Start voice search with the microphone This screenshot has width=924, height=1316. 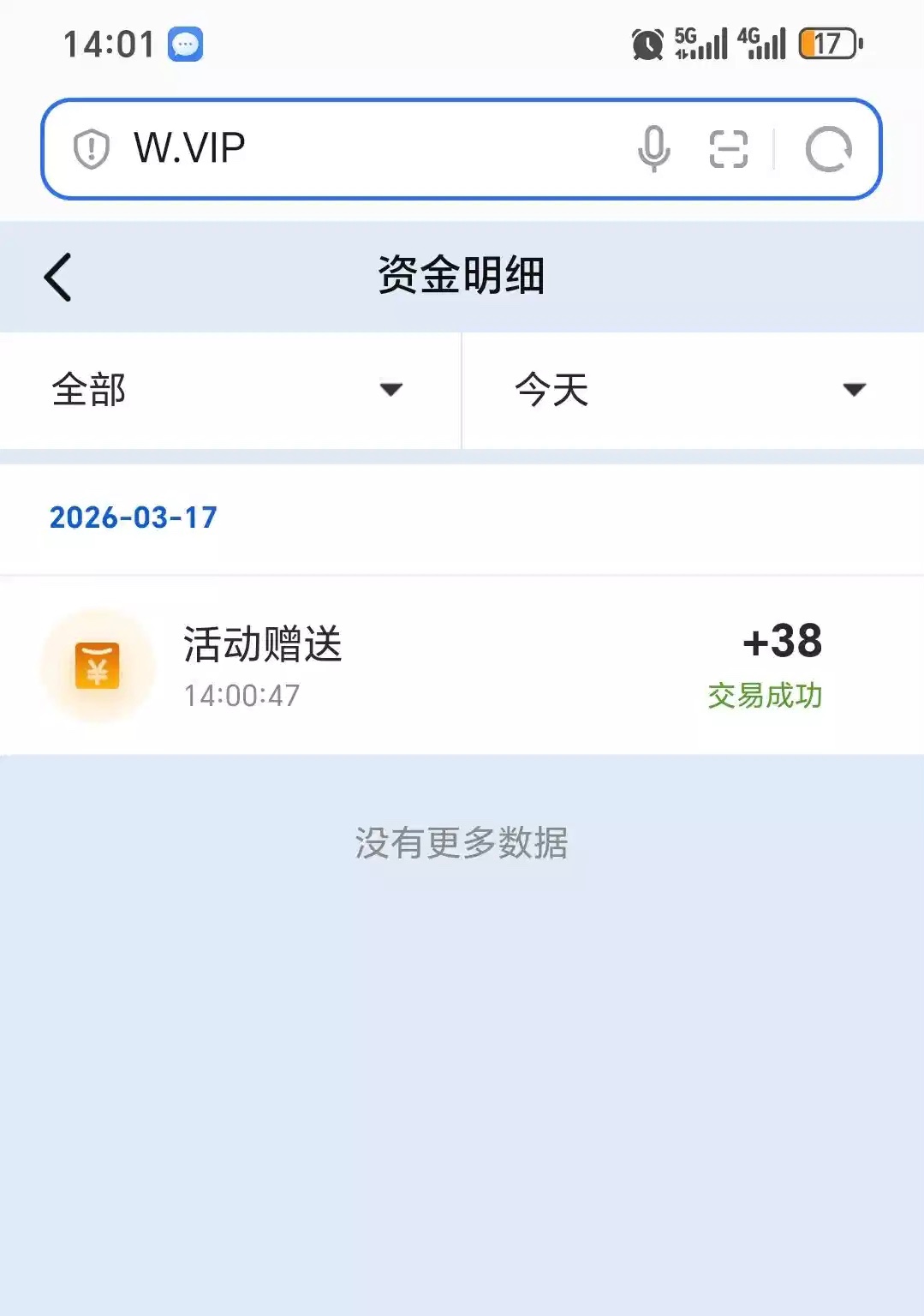(653, 148)
